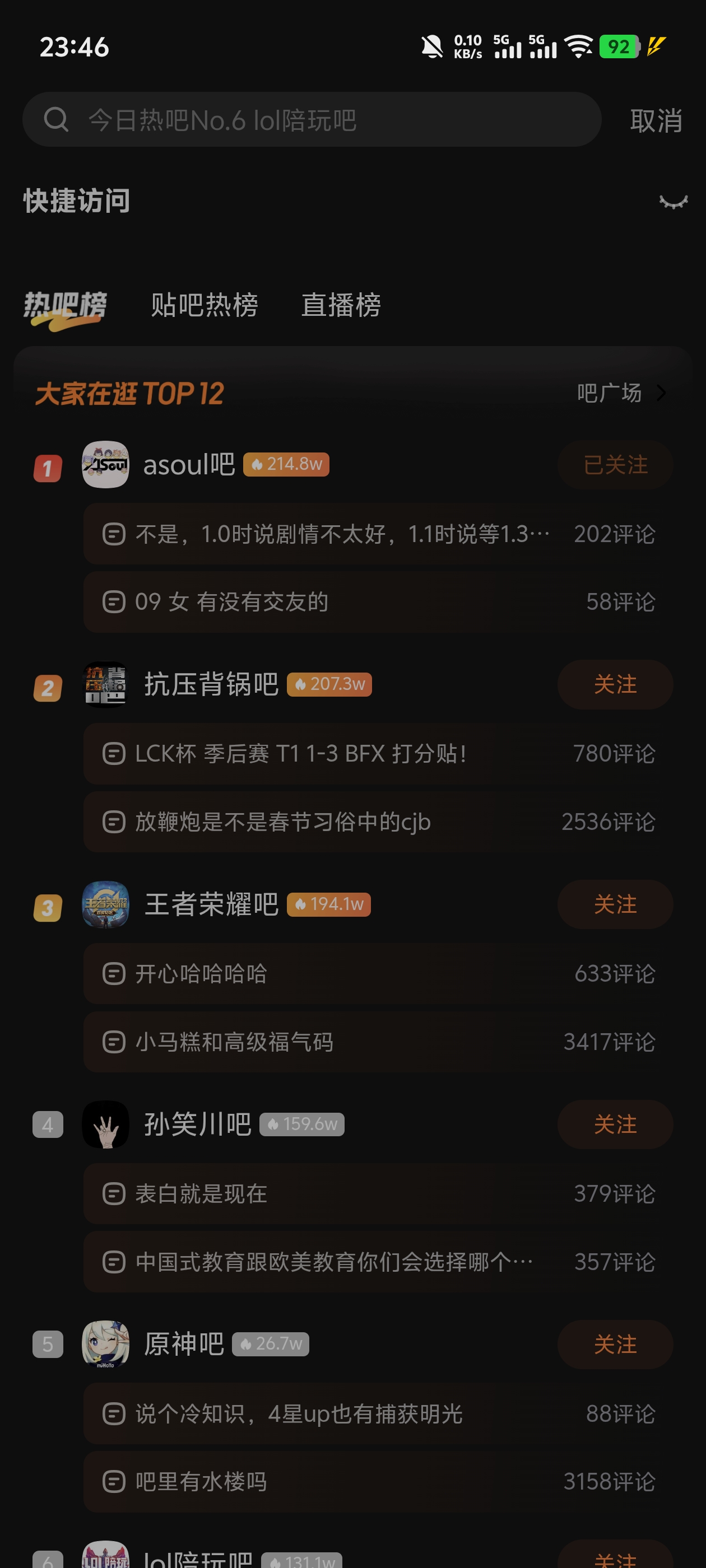Viewport: 706px width, 1568px height.
Task: Select the 热吧榜 tab
Action: point(65,305)
